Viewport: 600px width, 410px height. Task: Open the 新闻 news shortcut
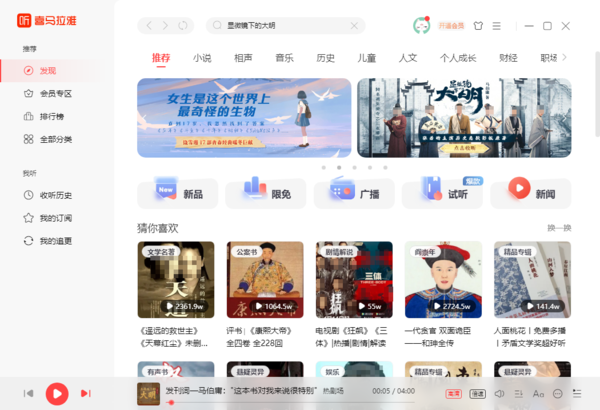point(535,193)
